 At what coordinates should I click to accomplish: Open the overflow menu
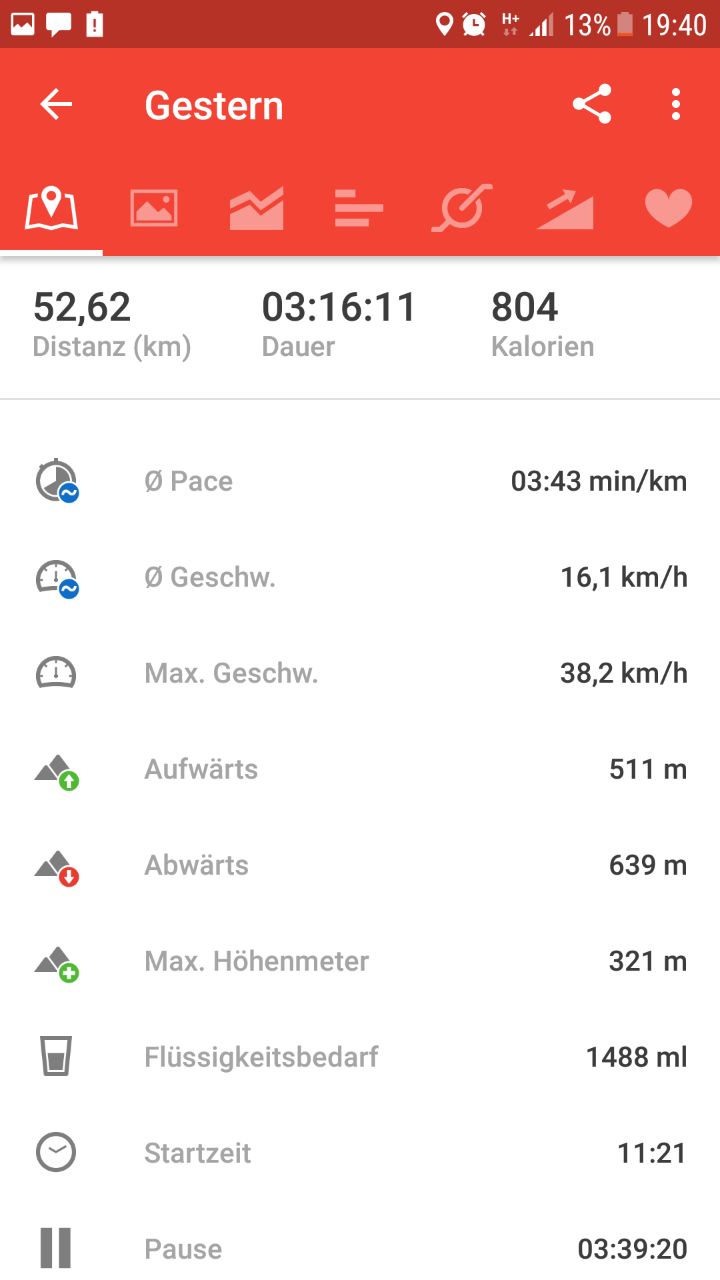[x=676, y=105]
